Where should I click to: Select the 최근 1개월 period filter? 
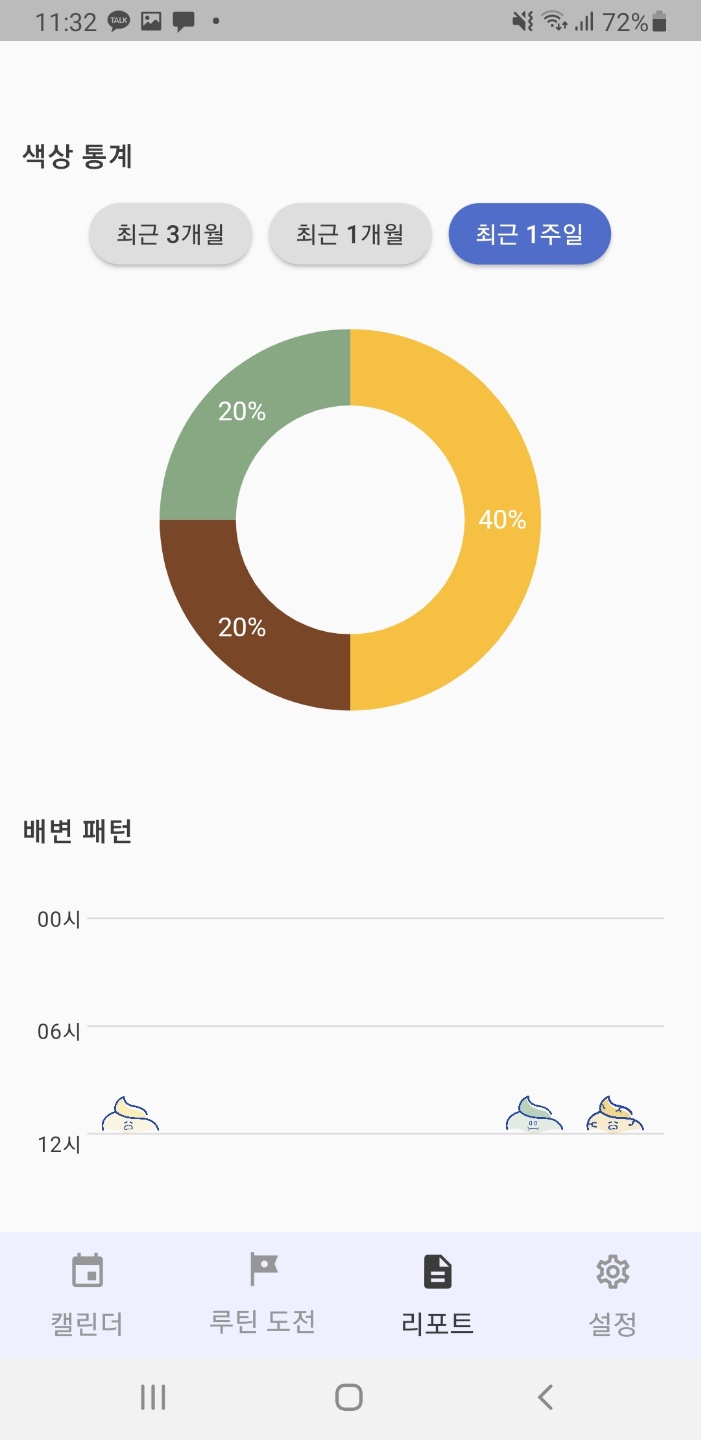[x=350, y=235]
